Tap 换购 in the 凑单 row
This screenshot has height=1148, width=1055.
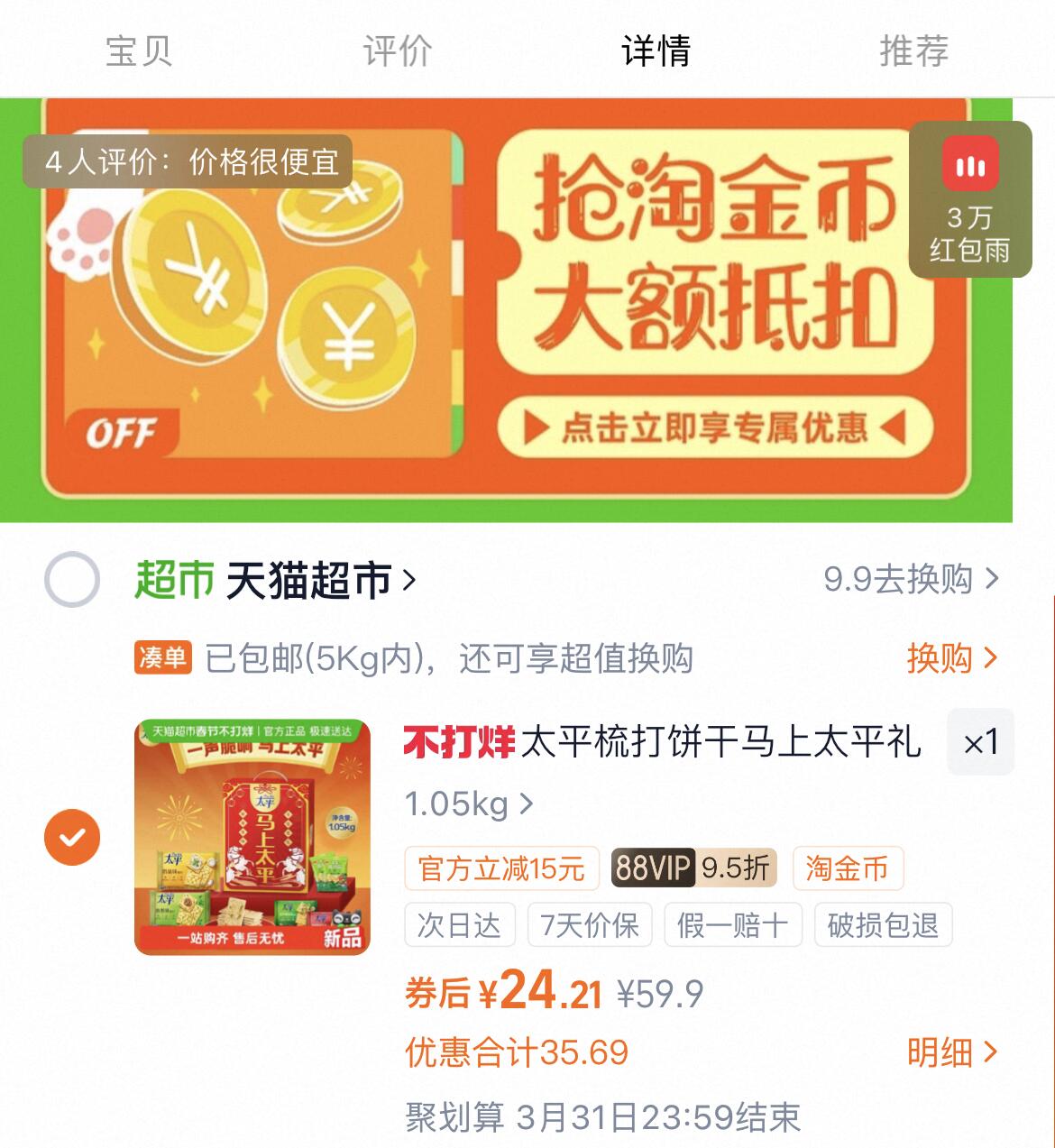pos(951,658)
